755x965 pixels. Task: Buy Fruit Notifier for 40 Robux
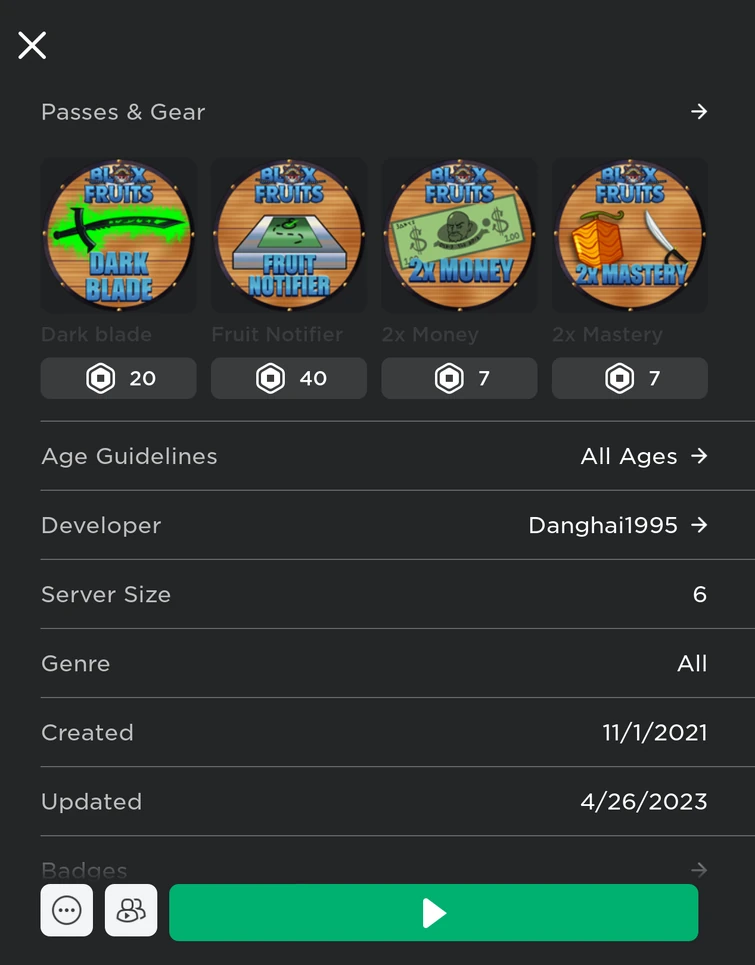point(288,378)
